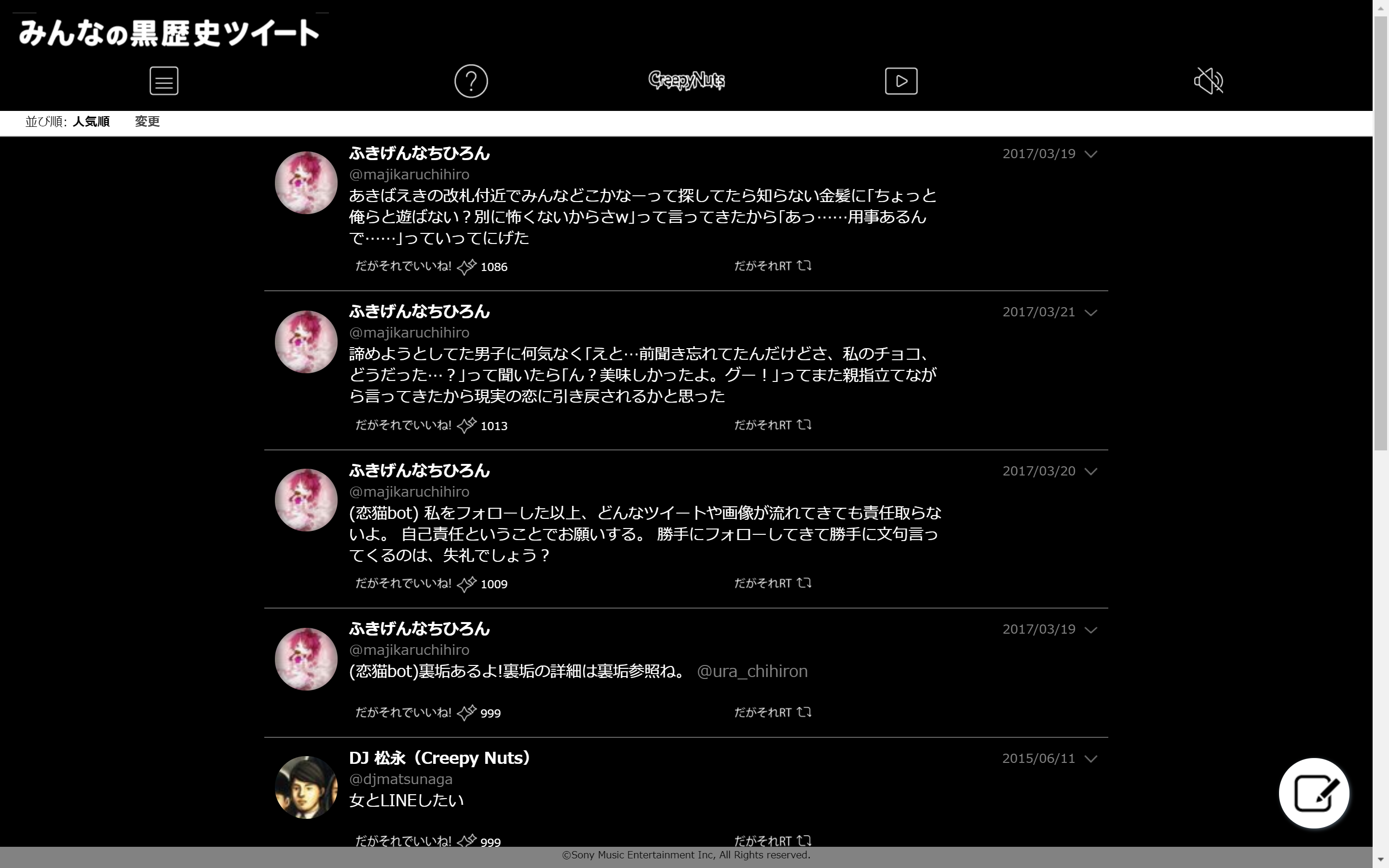The width and height of the screenshot is (1389, 868).
Task: Toggle the muted speaker icon
Action: (1208, 81)
